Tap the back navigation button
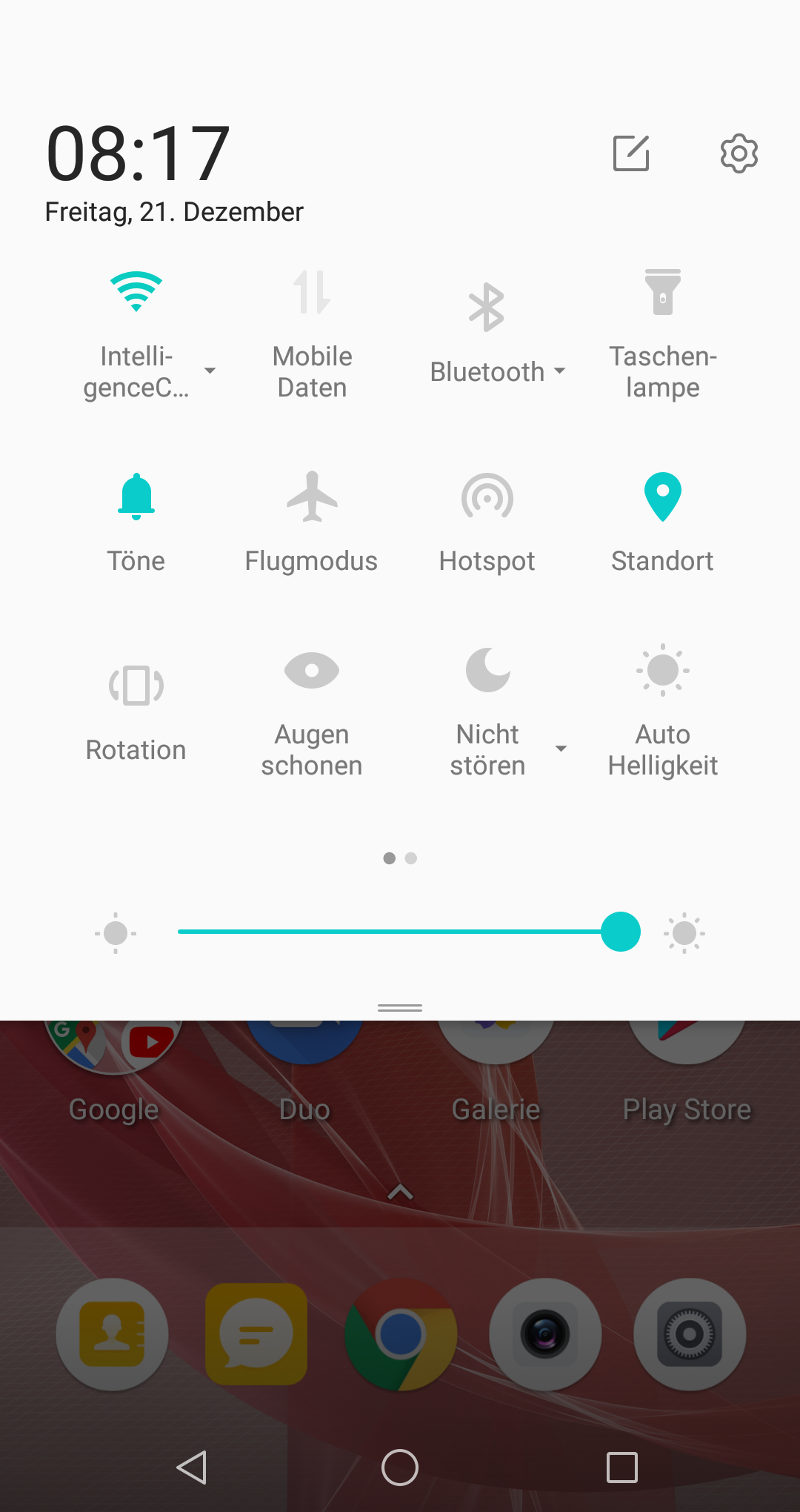 pos(192,1468)
